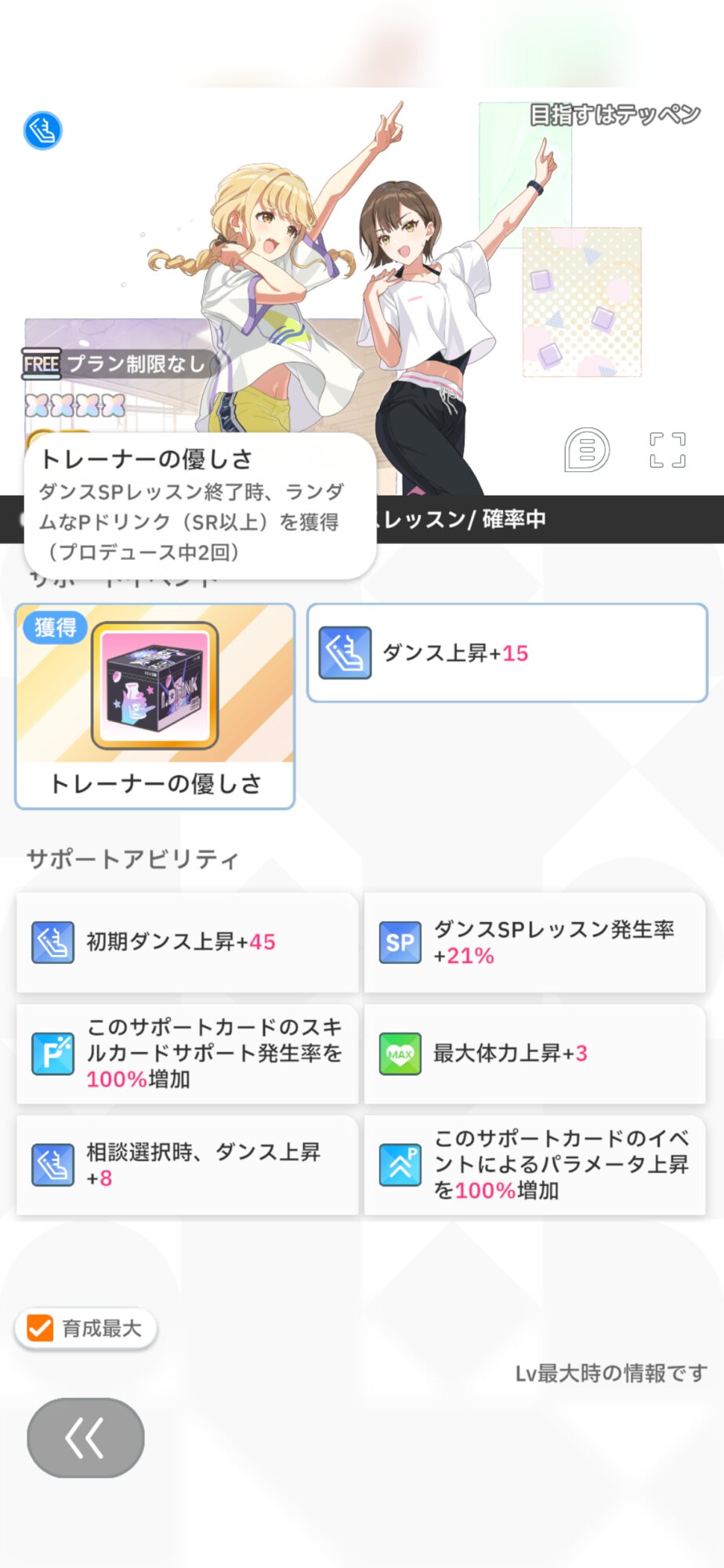Tap the ダンス上昇+15 event card
The image size is (724, 1568).
coord(507,653)
